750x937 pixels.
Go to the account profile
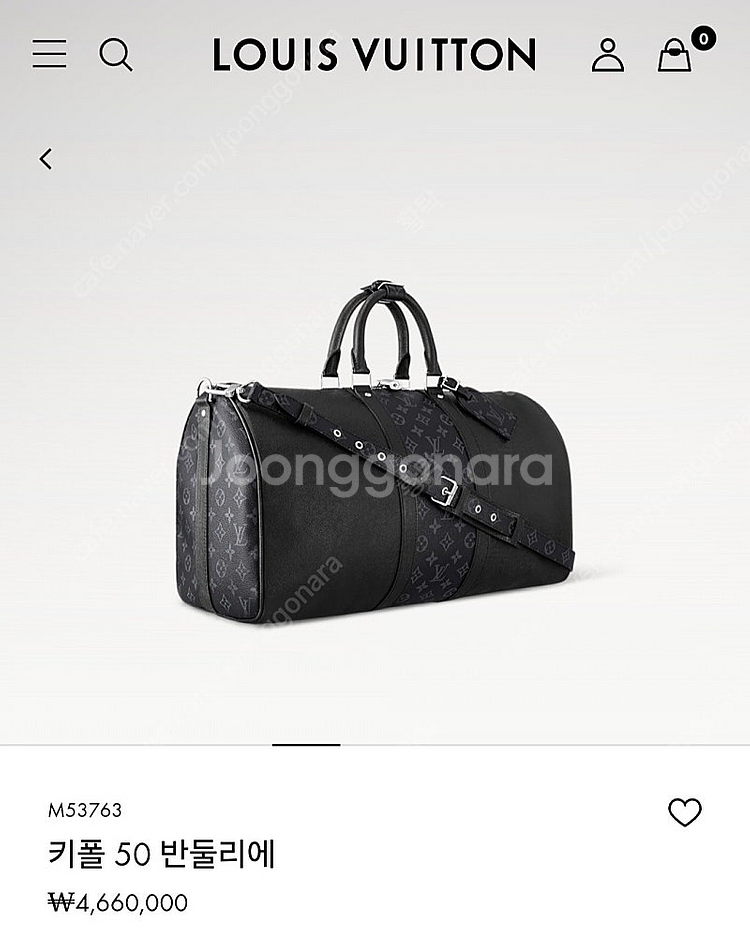[x=607, y=55]
